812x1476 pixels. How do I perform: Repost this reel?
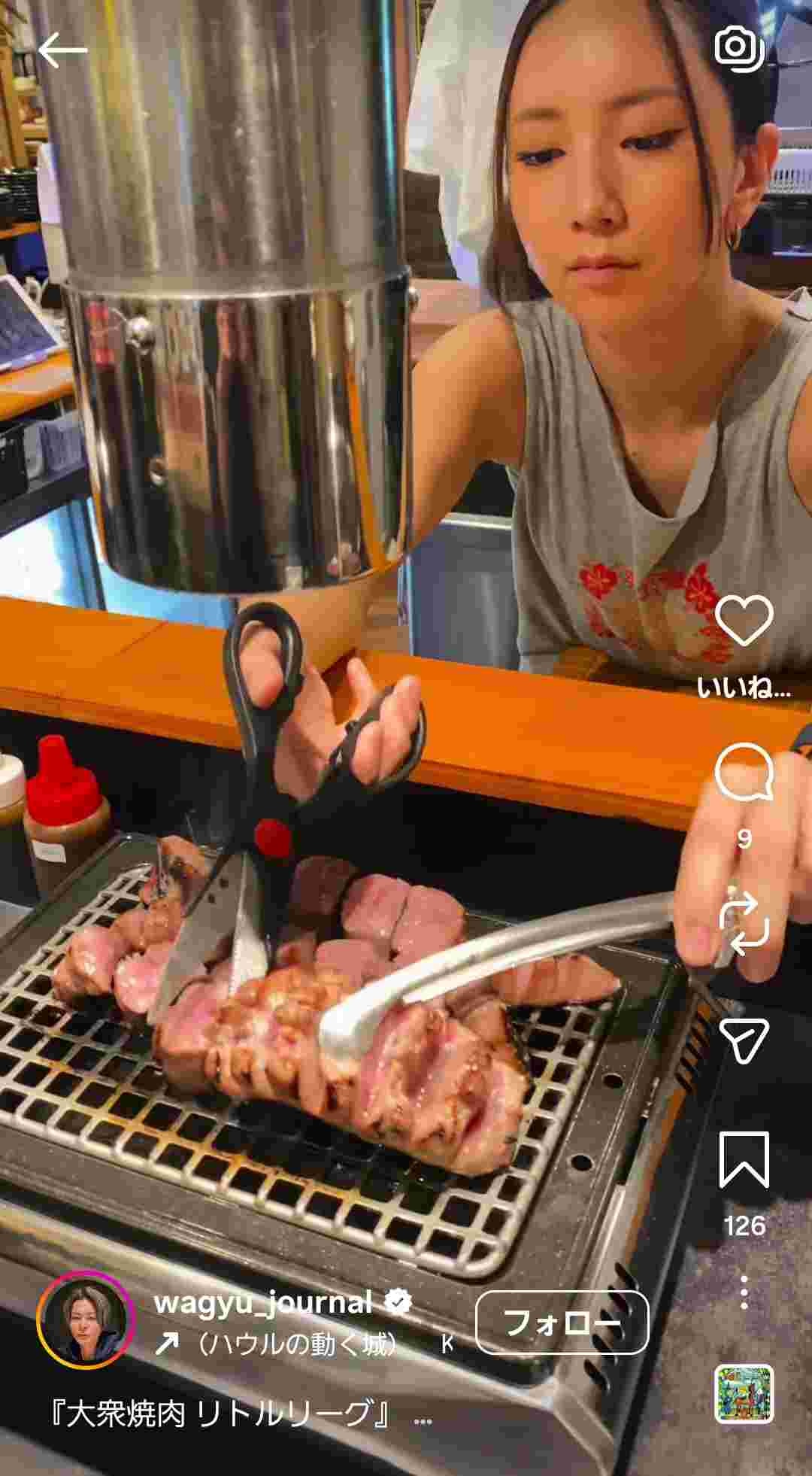click(x=744, y=923)
